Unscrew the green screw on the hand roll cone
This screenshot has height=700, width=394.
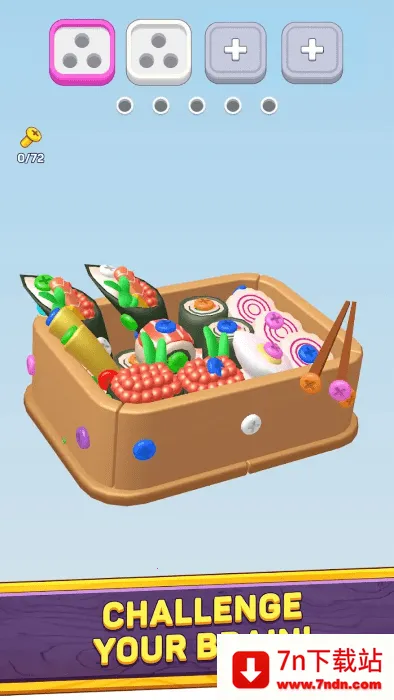(43, 282)
